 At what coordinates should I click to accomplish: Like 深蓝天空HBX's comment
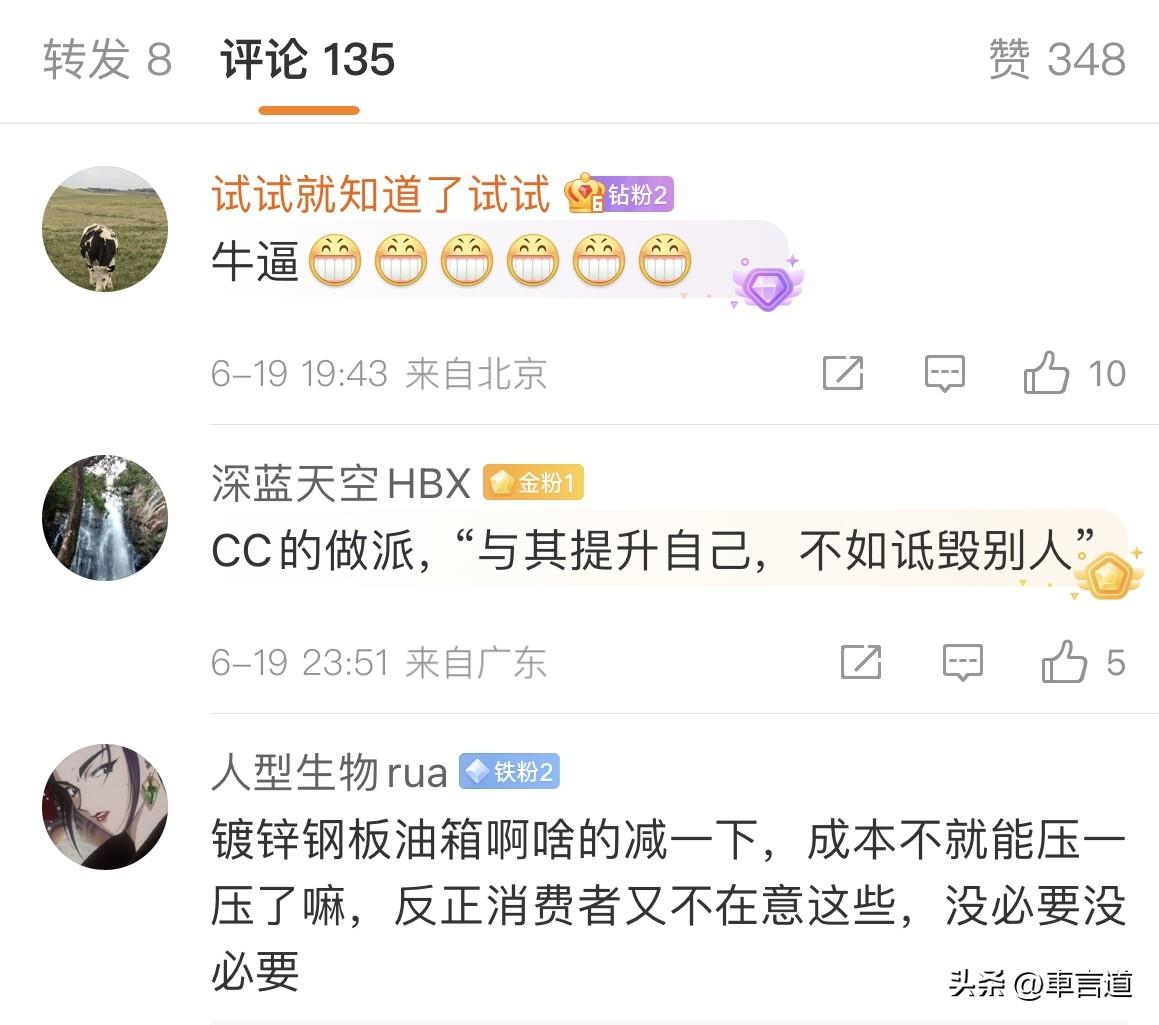[x=1065, y=662]
